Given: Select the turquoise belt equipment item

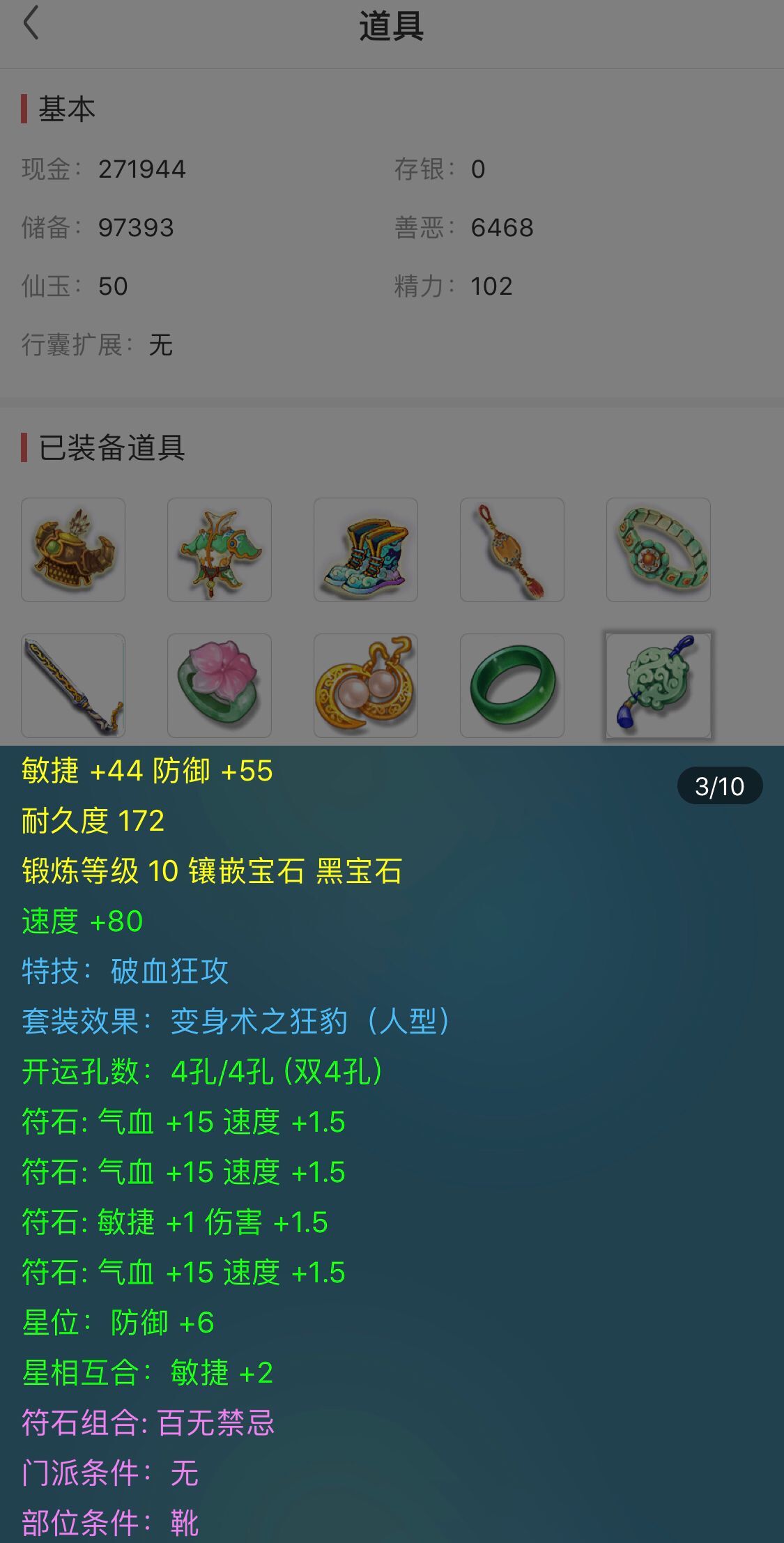Looking at the screenshot, I should click(659, 550).
